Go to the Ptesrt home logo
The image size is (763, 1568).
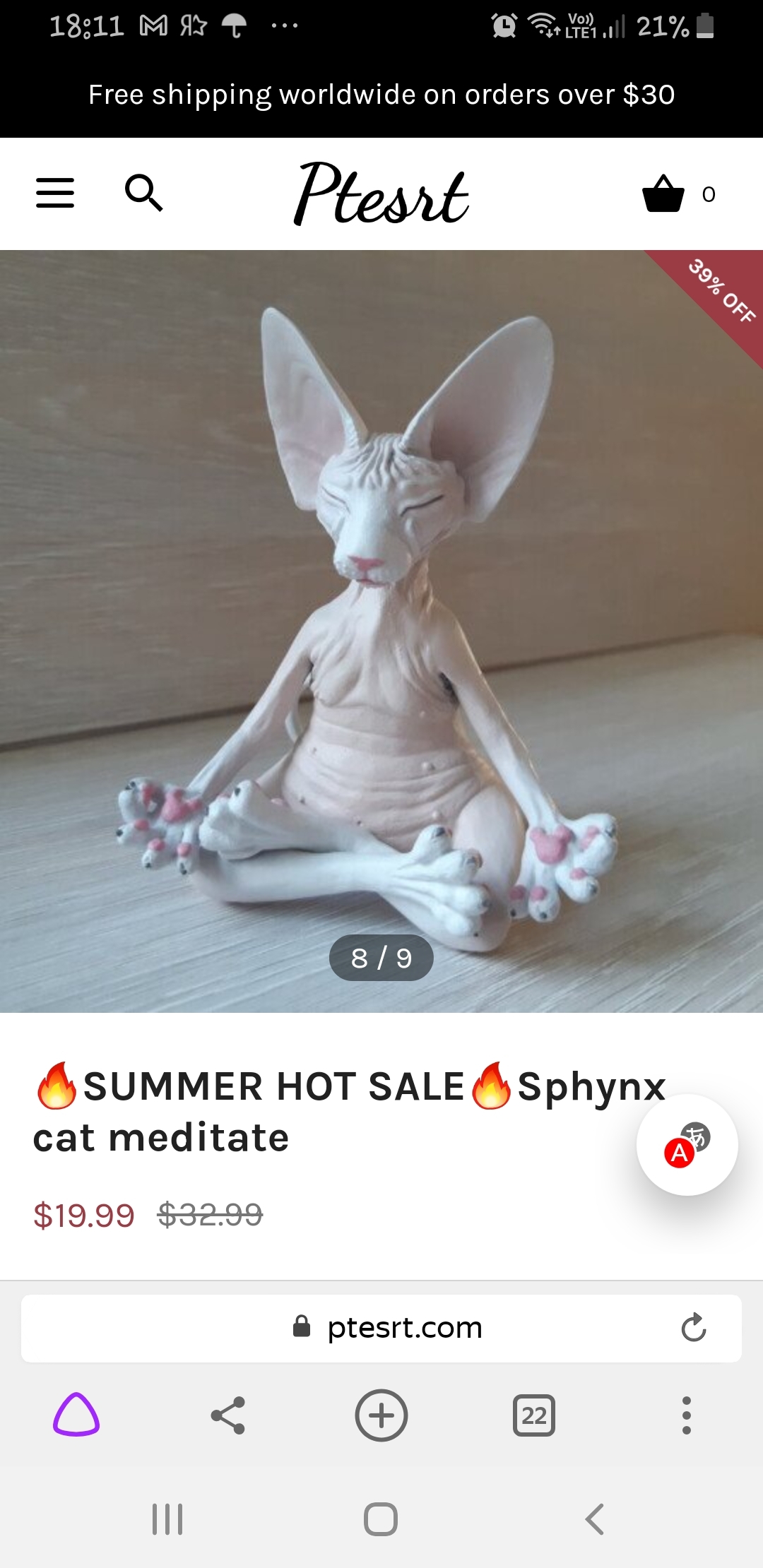coord(381,194)
